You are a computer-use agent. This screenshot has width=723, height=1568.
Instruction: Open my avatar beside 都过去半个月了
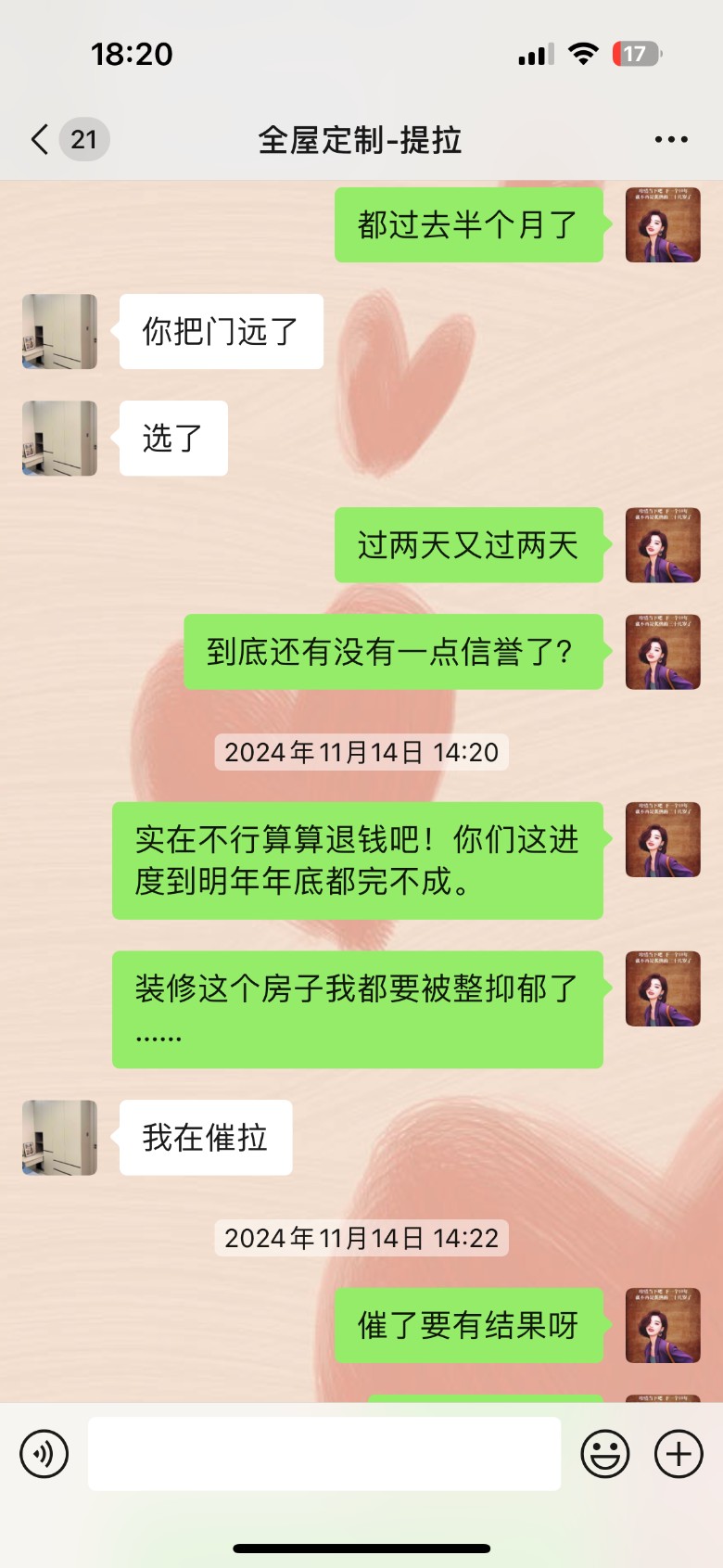[662, 225]
